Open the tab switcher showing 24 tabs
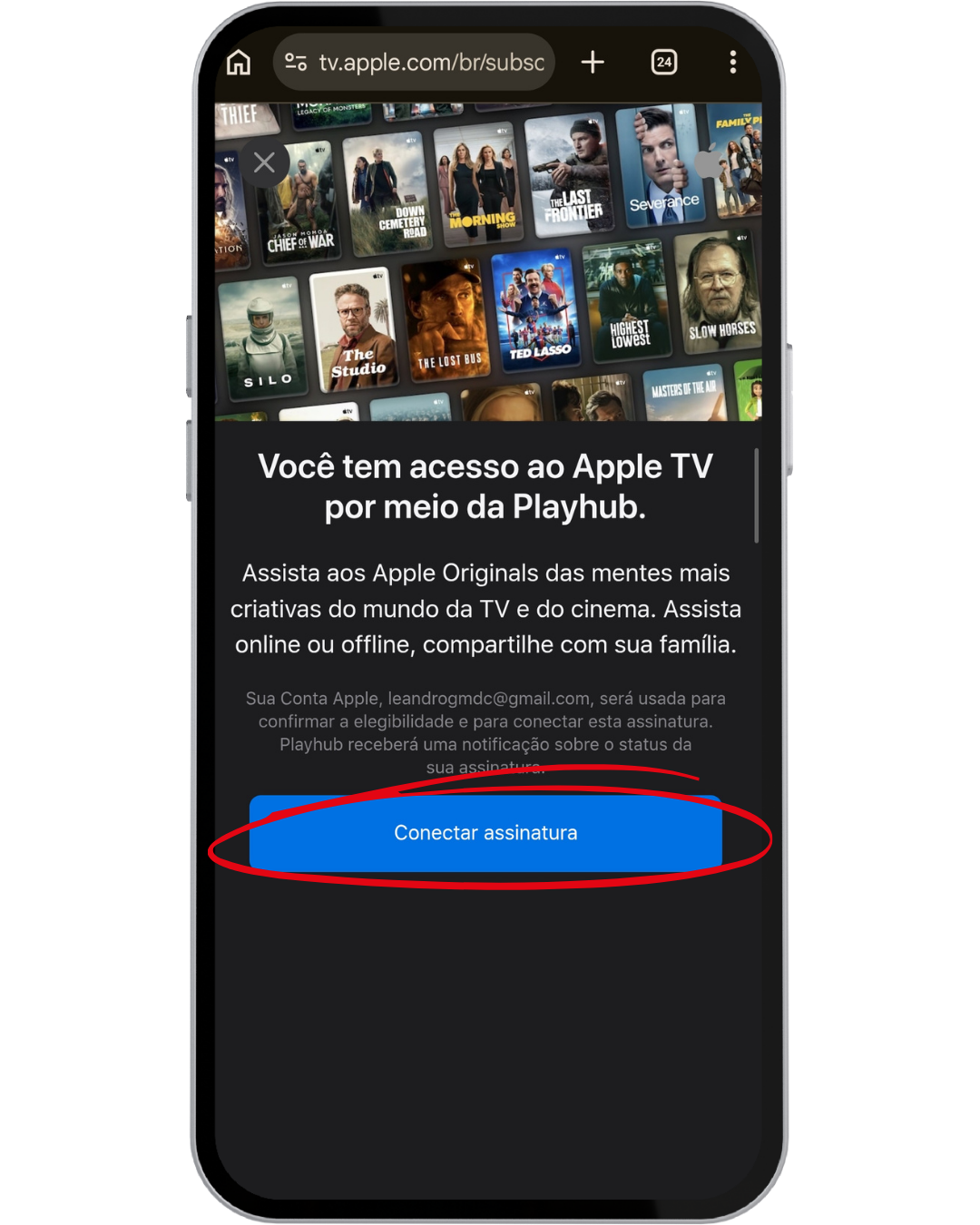The height and width of the screenshot is (1225, 980). (664, 63)
